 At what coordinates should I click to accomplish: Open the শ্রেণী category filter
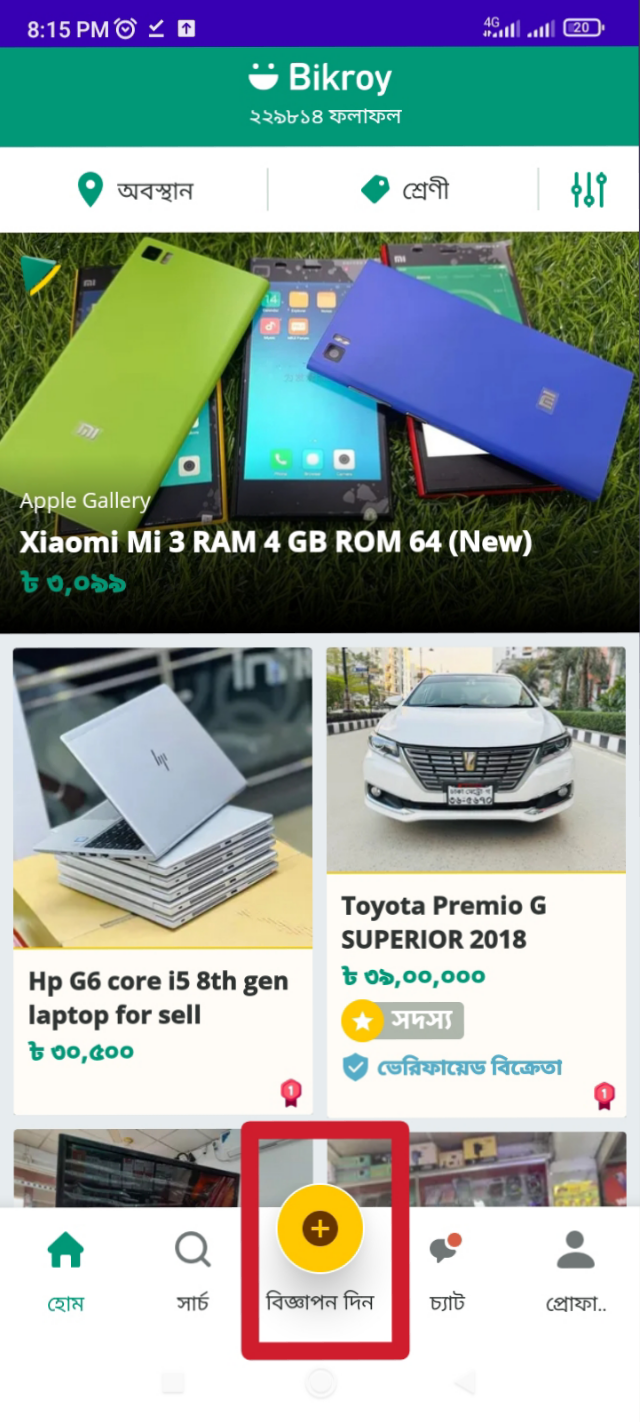click(x=405, y=189)
